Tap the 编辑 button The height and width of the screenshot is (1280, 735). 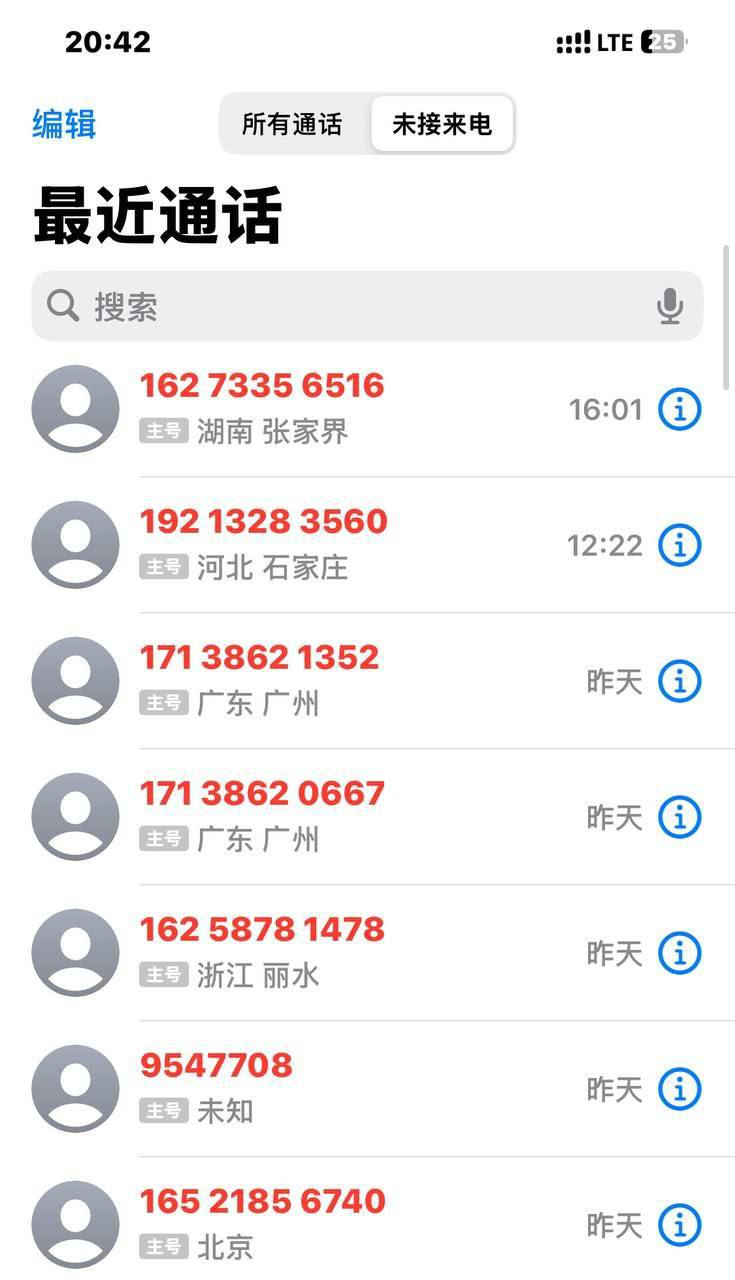[x=64, y=124]
